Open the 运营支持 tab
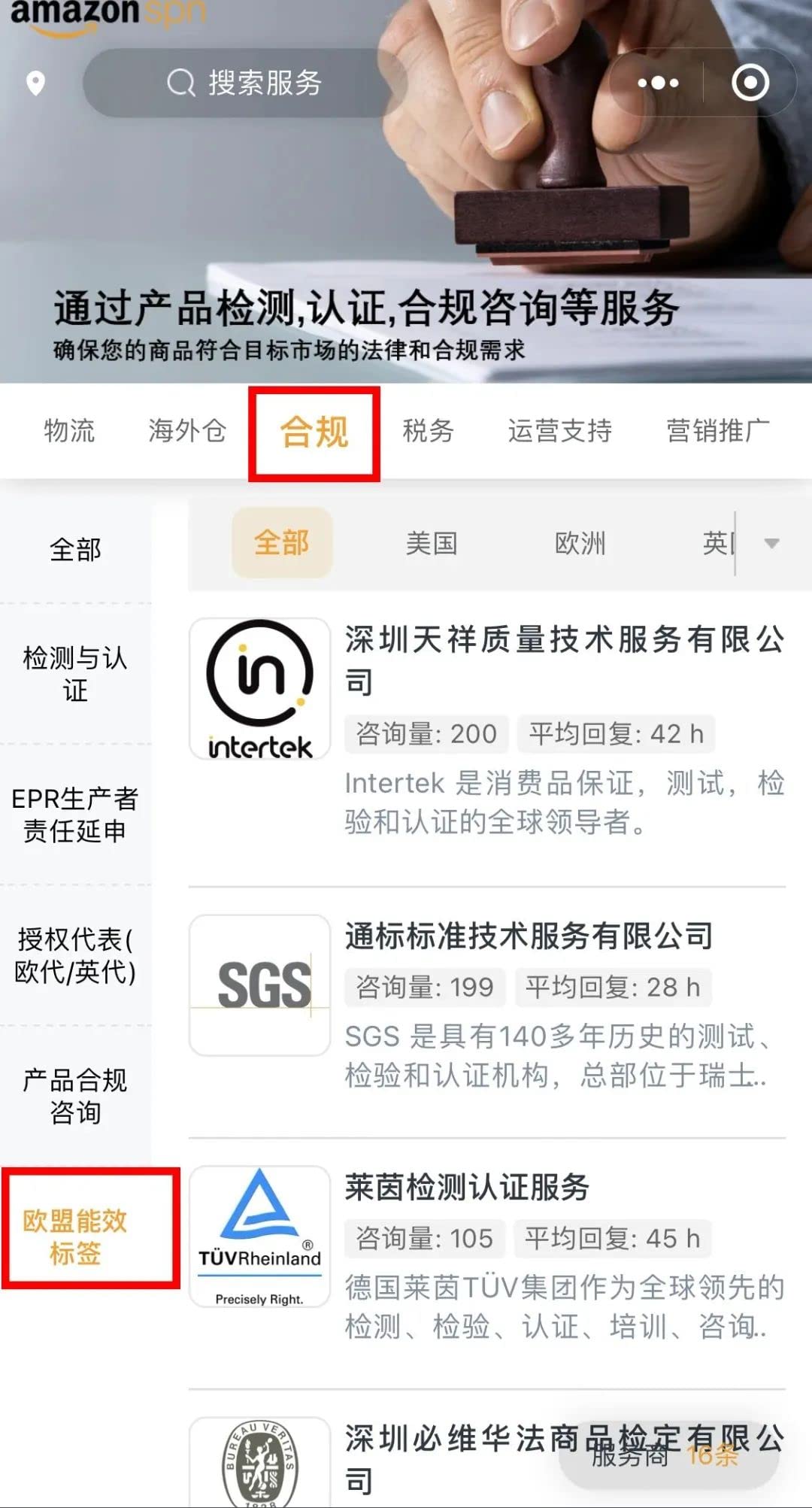The height and width of the screenshot is (1508, 812). coord(559,431)
